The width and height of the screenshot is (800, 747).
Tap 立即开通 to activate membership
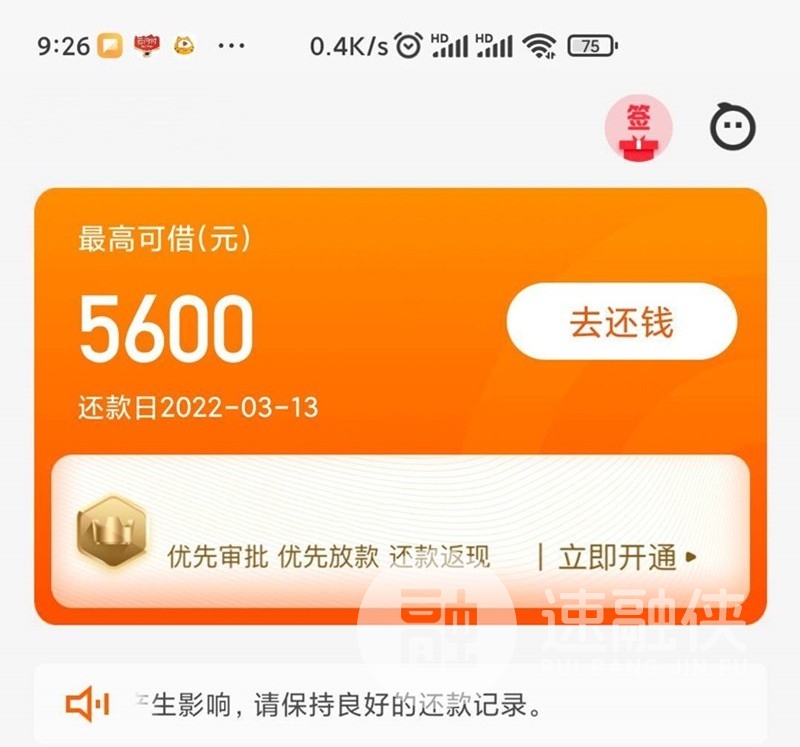coord(620,557)
